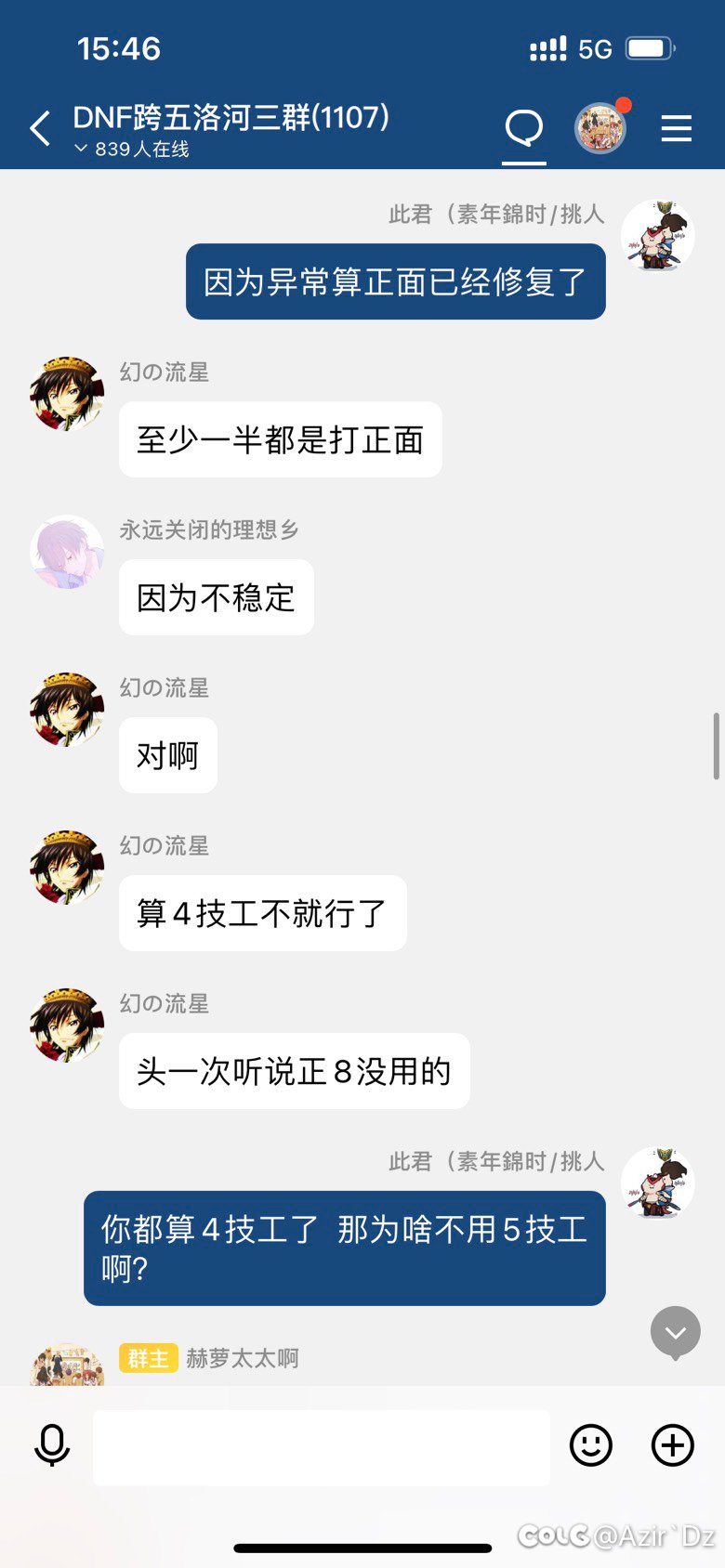Open the plus attachment menu
Screen dimensions: 725x1568
pyautogui.click(x=673, y=1445)
